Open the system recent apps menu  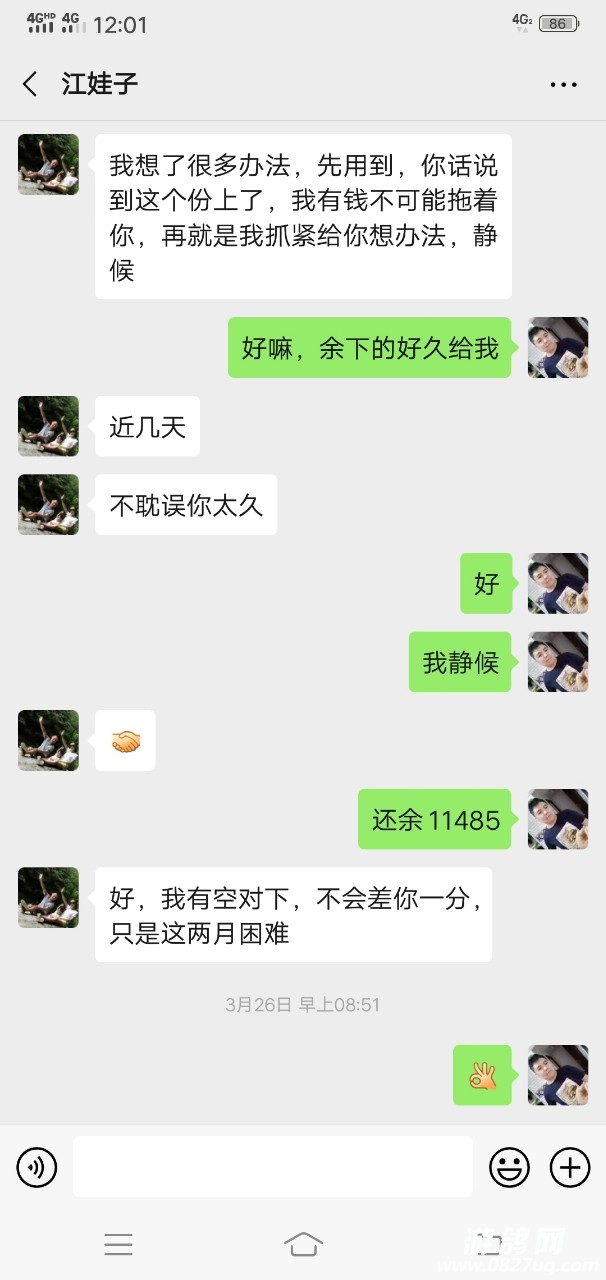(118, 1244)
